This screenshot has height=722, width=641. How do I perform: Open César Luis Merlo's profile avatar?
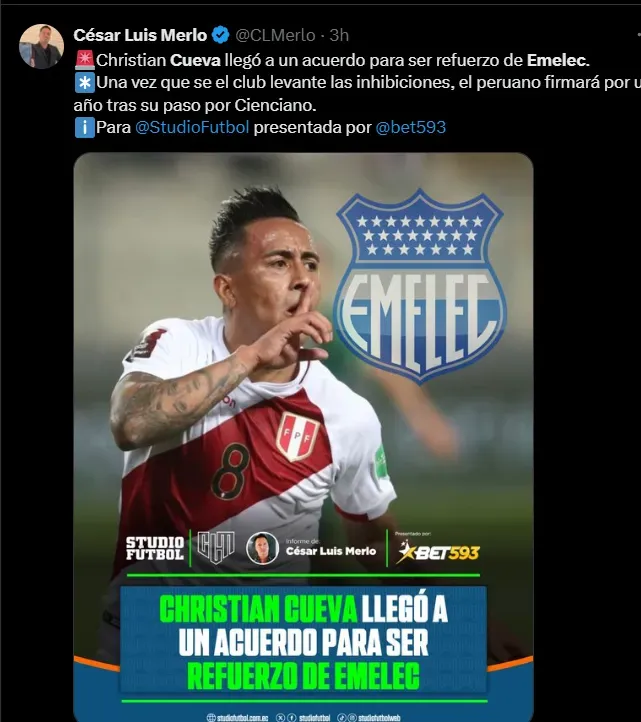click(41, 46)
